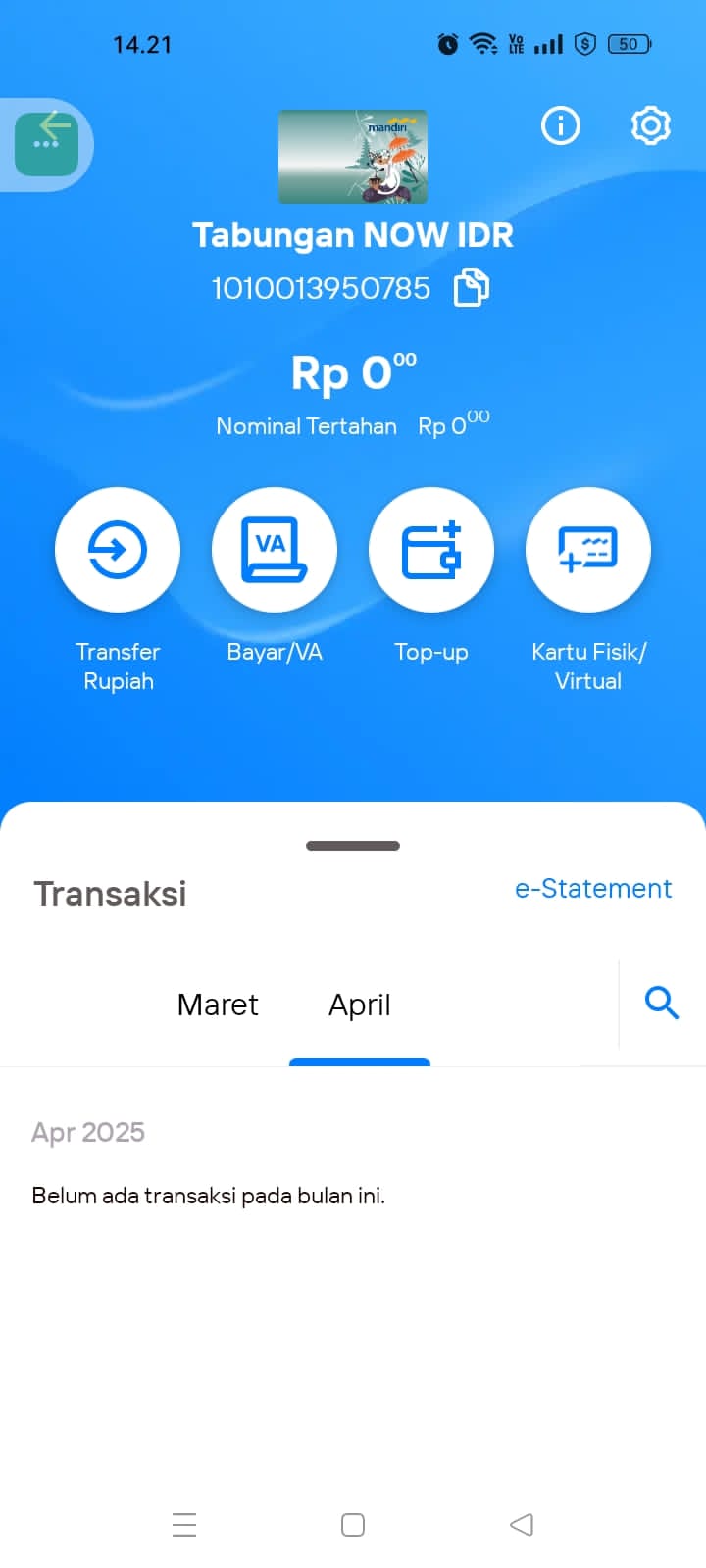Screen dimensions: 706x1568
Task: Choose the Top-up option
Action: (x=431, y=550)
